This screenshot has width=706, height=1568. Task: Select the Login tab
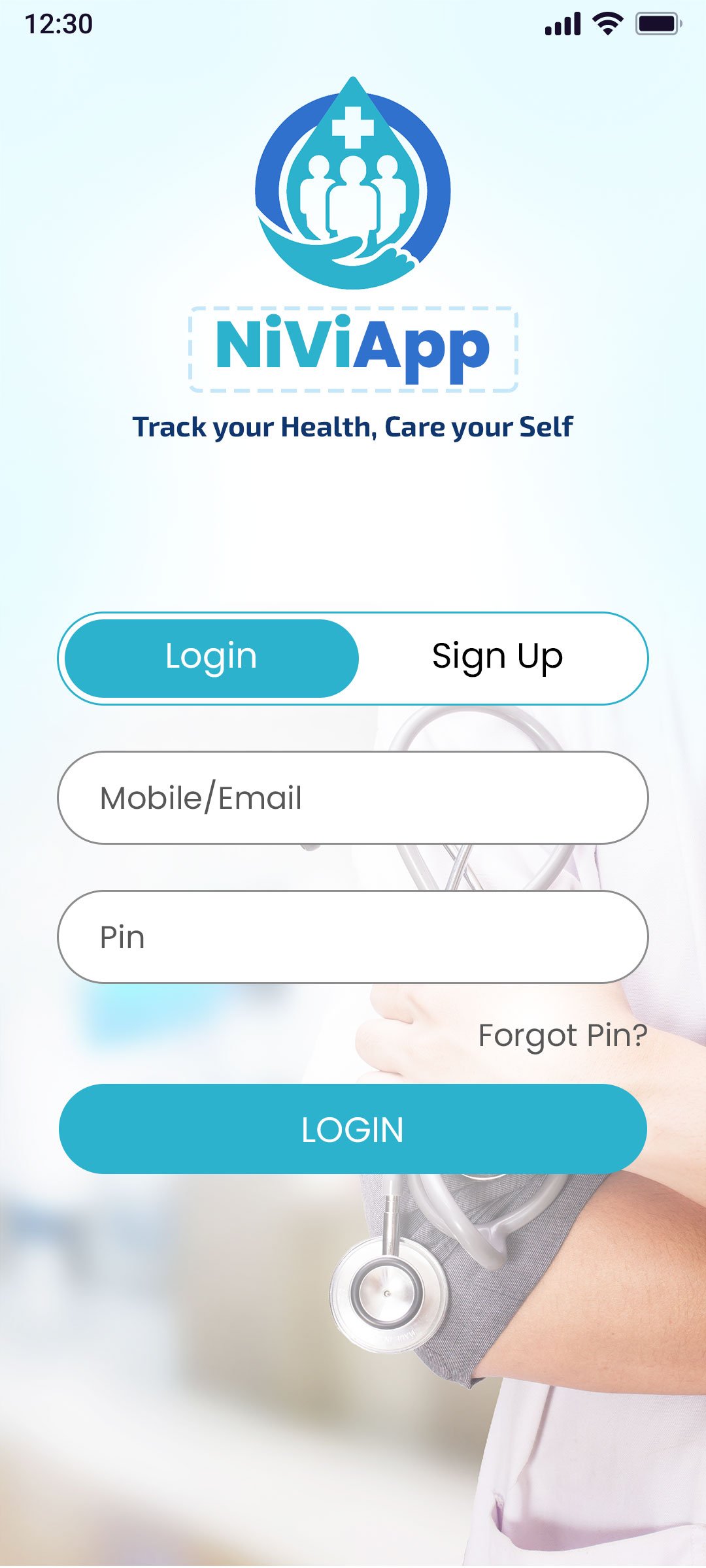(x=212, y=658)
